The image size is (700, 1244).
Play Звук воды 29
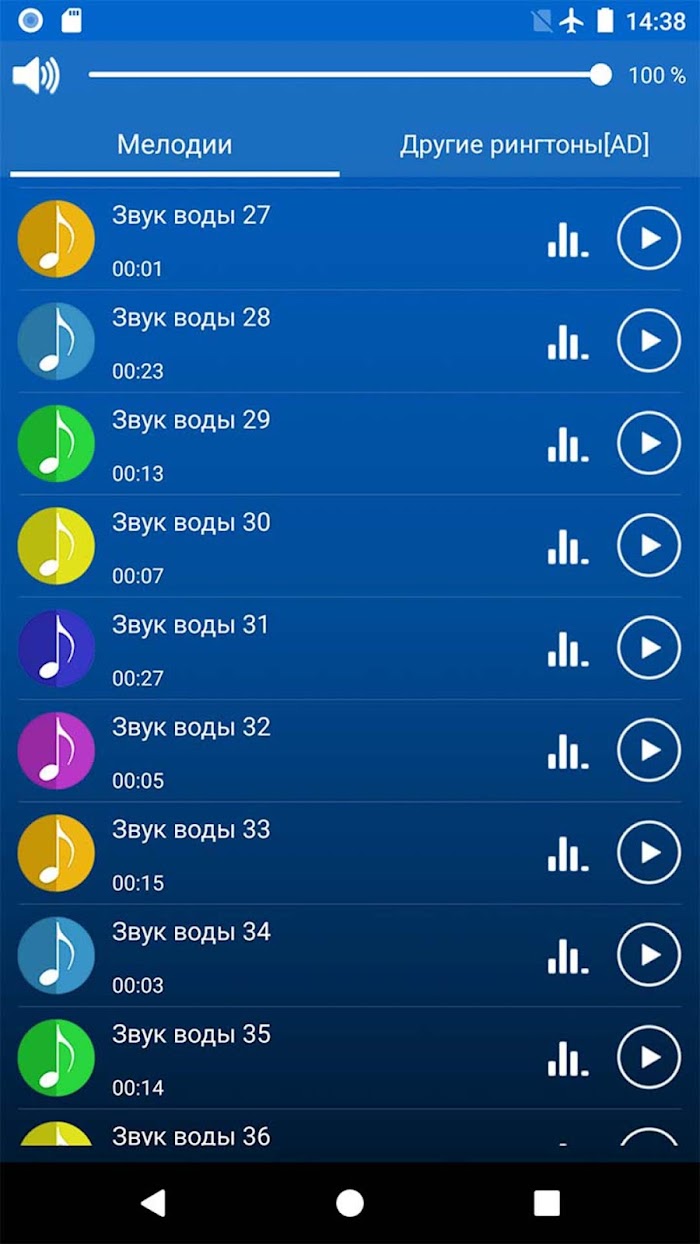click(649, 443)
